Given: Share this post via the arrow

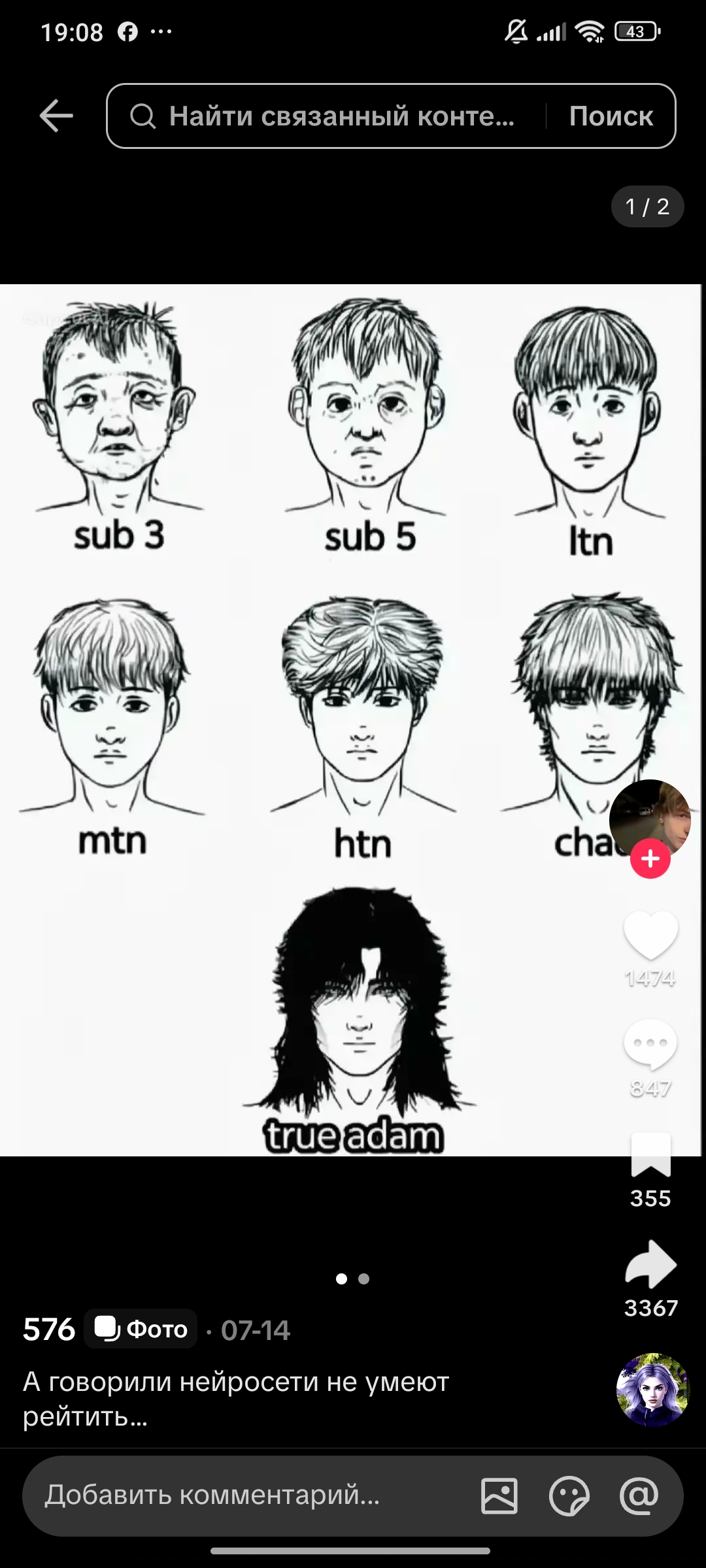Looking at the screenshot, I should pyautogui.click(x=651, y=1264).
